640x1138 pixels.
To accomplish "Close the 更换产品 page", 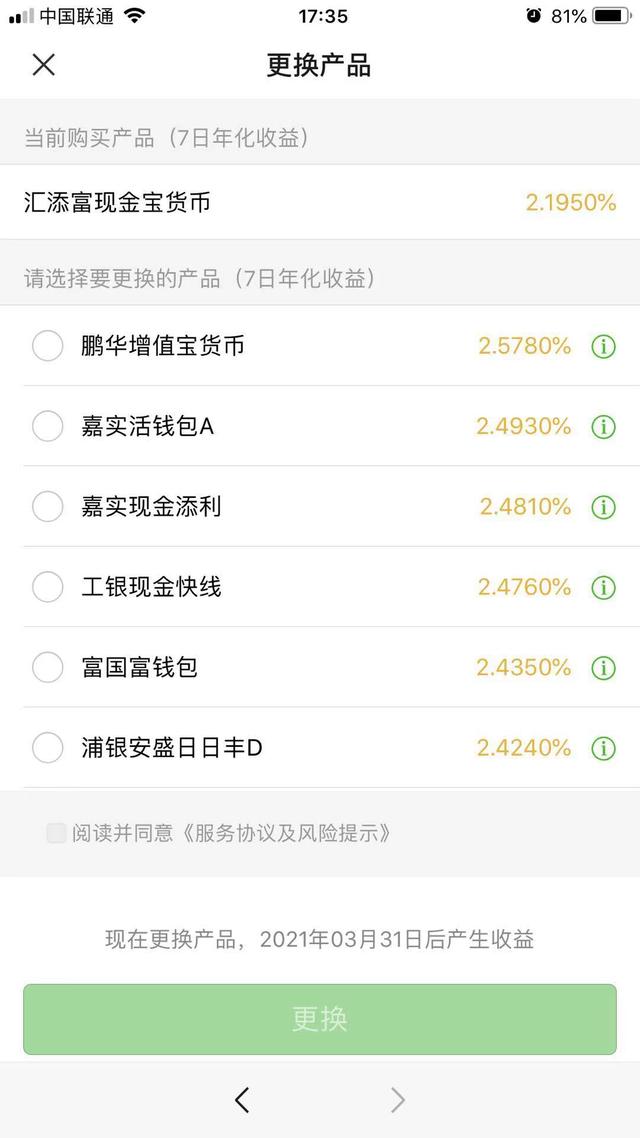I will (44, 65).
